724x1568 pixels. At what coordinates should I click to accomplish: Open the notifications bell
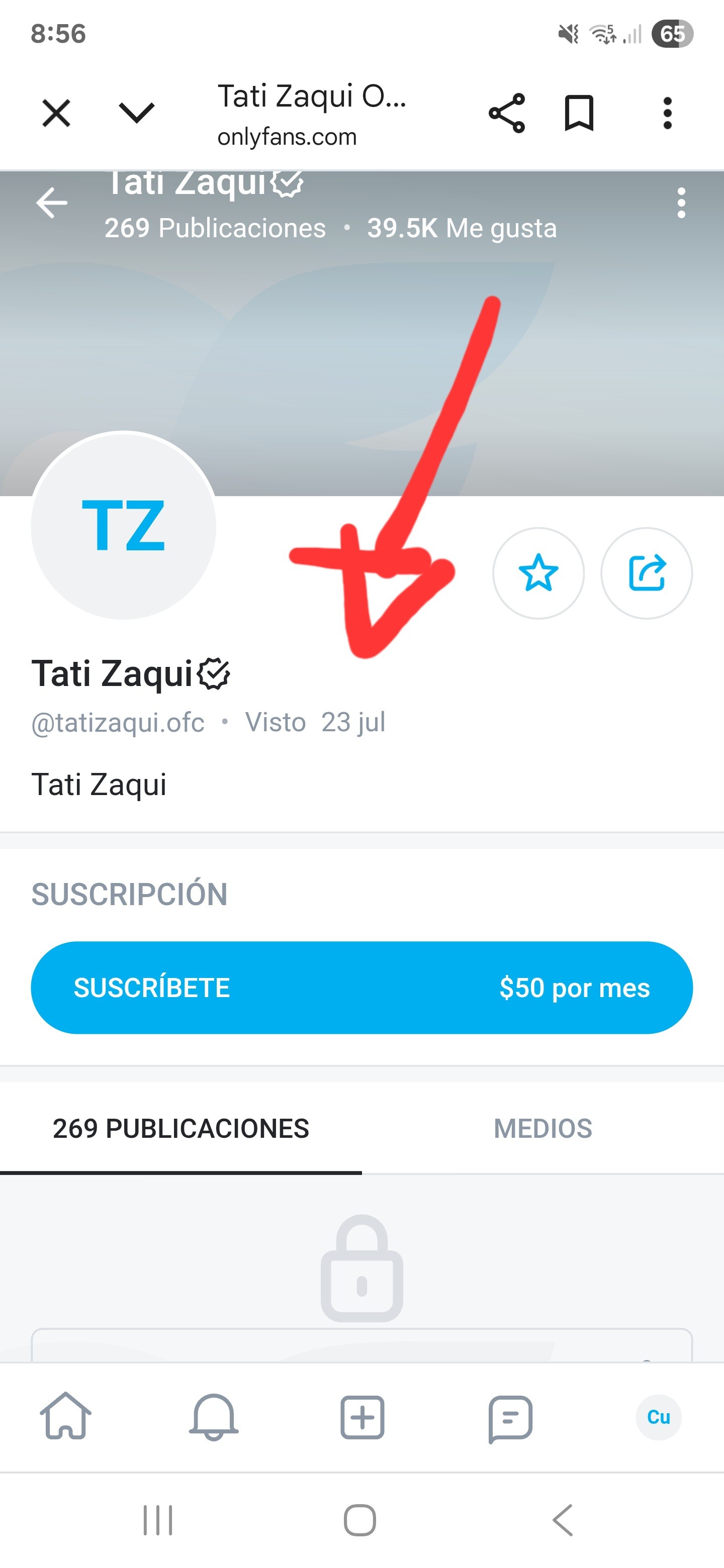tap(214, 1417)
